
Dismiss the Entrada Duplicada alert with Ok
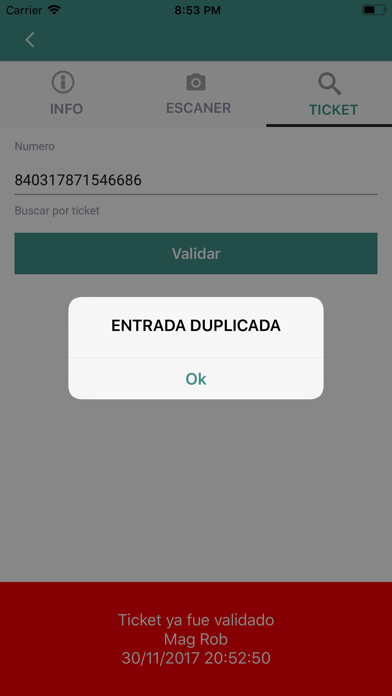click(x=196, y=379)
